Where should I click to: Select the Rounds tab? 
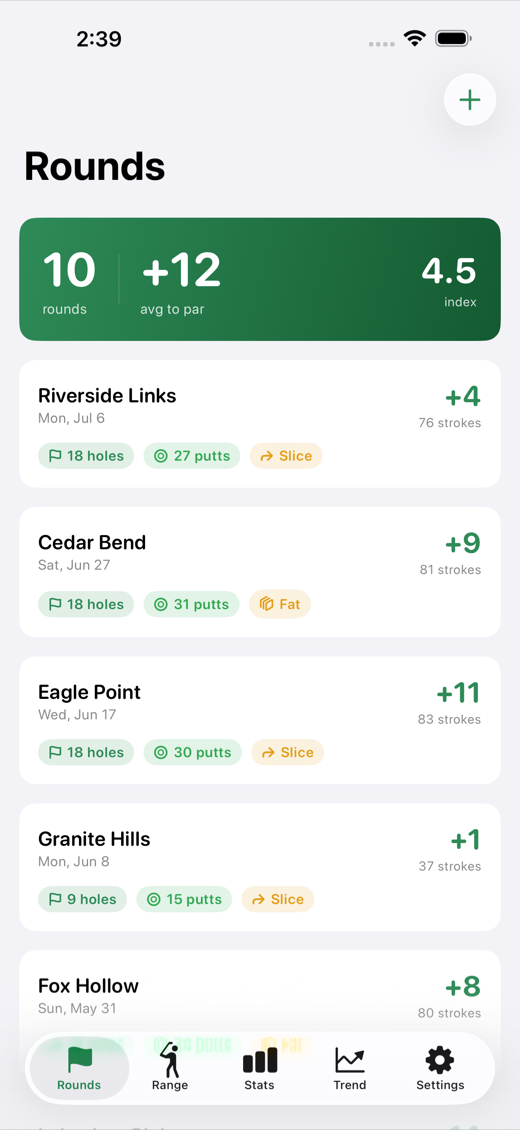79,1067
